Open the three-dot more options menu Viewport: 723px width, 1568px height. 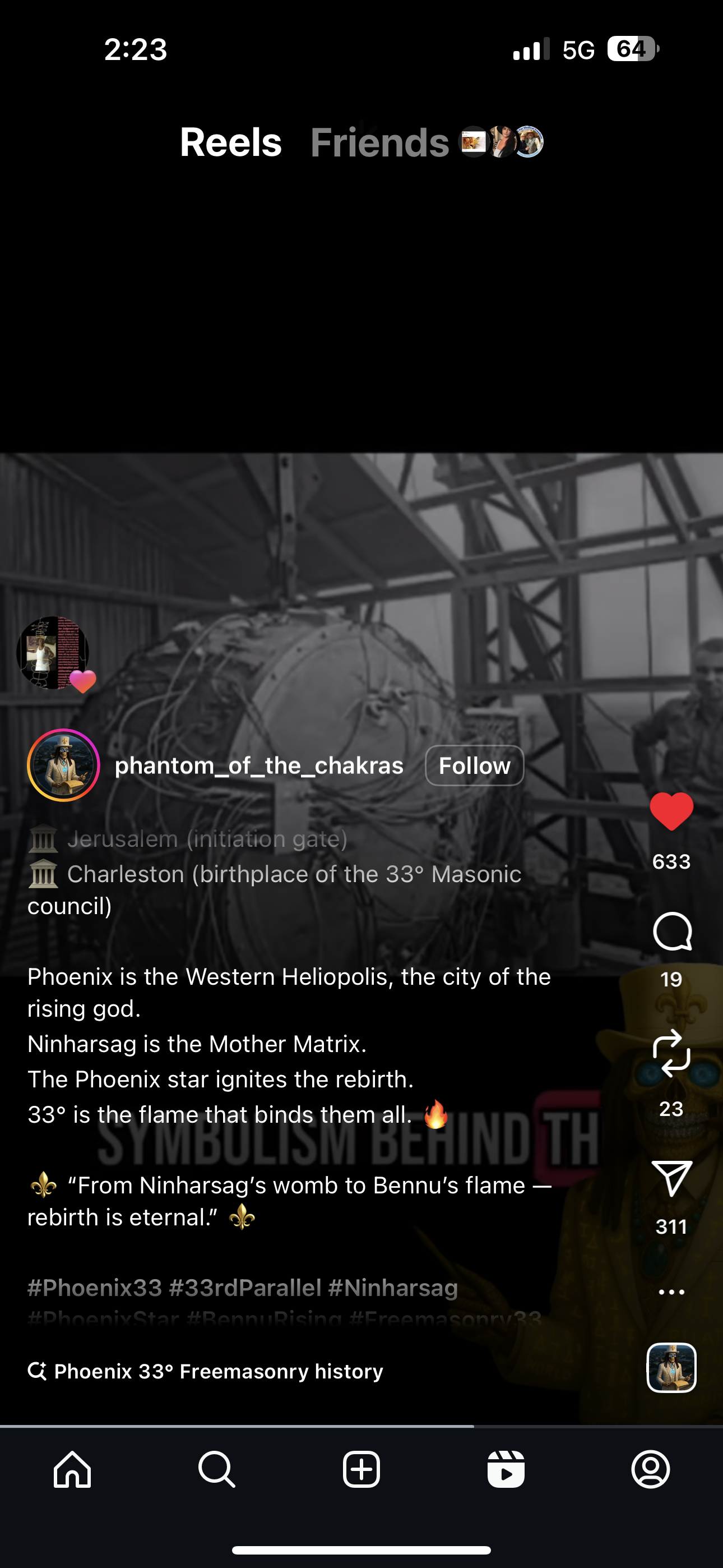click(671, 1292)
